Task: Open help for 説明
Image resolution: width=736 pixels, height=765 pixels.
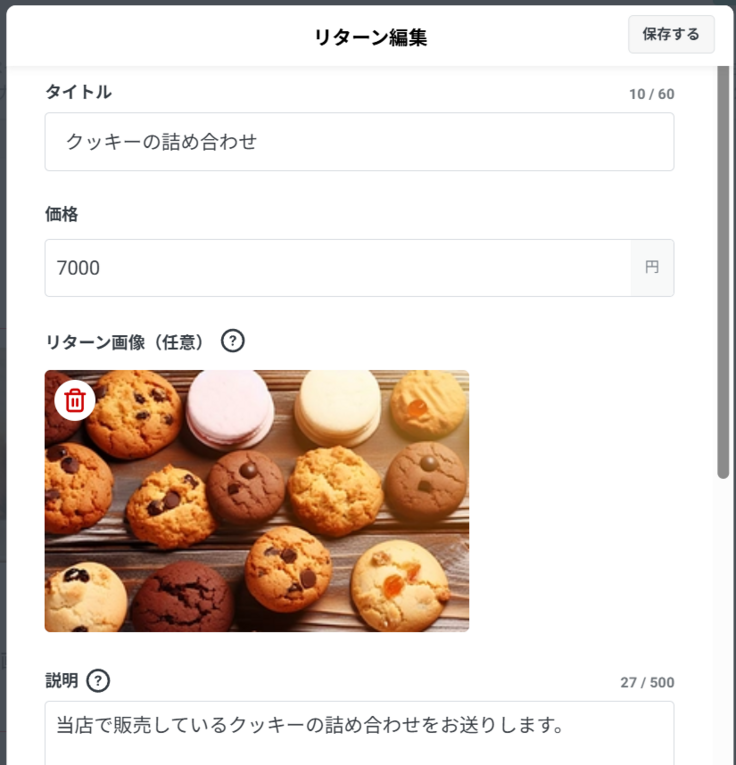Action: point(97,681)
